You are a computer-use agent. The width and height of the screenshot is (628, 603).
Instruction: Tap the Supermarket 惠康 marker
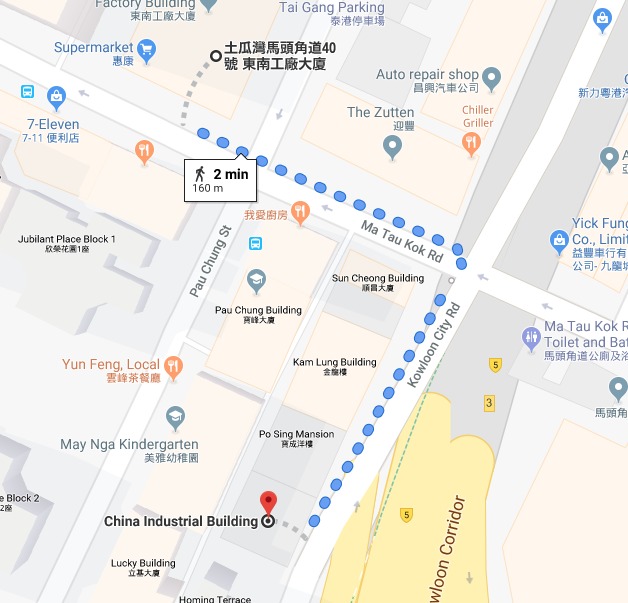click(147, 48)
